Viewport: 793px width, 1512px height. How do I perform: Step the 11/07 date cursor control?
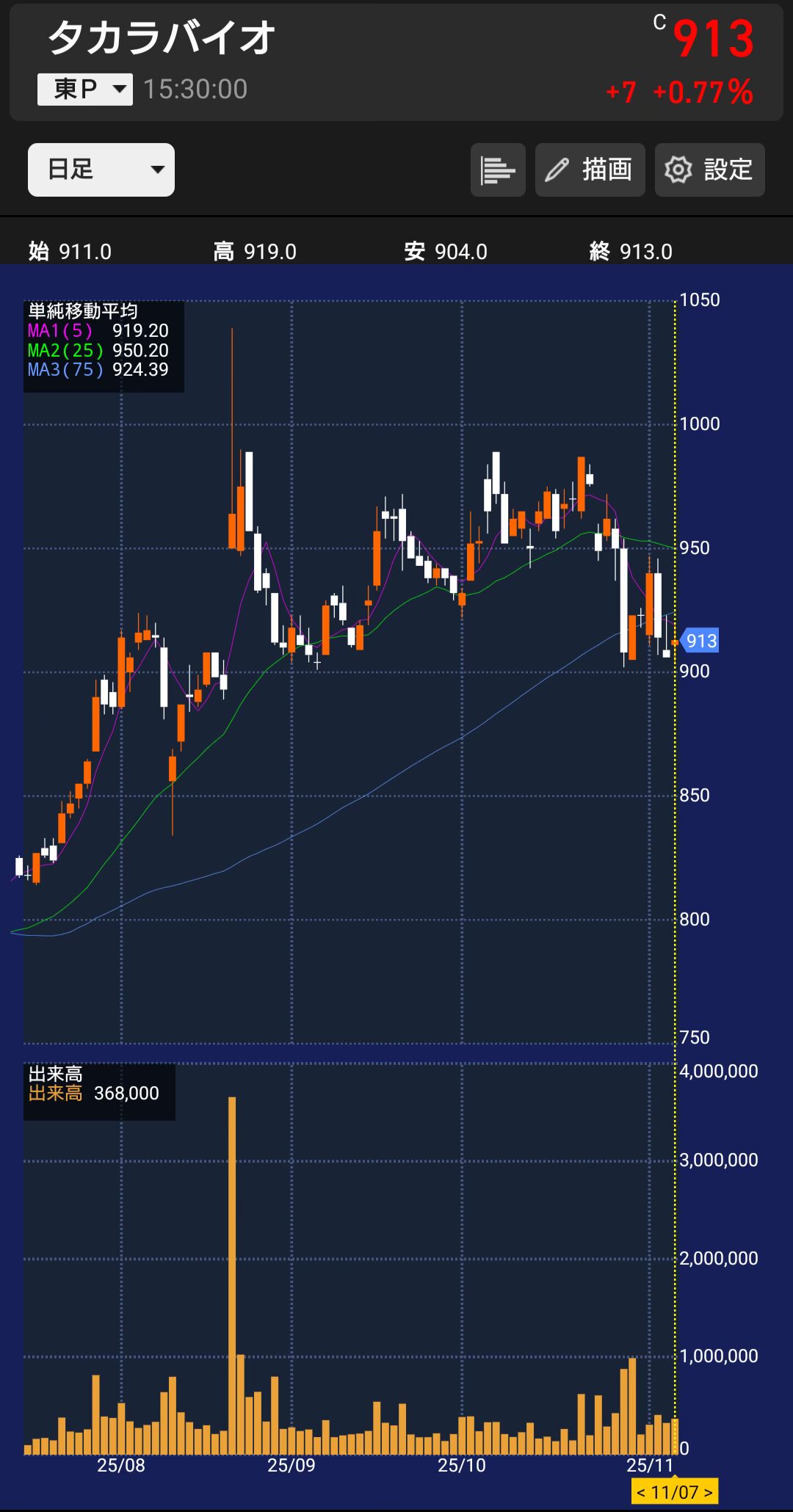pyautogui.click(x=674, y=1492)
